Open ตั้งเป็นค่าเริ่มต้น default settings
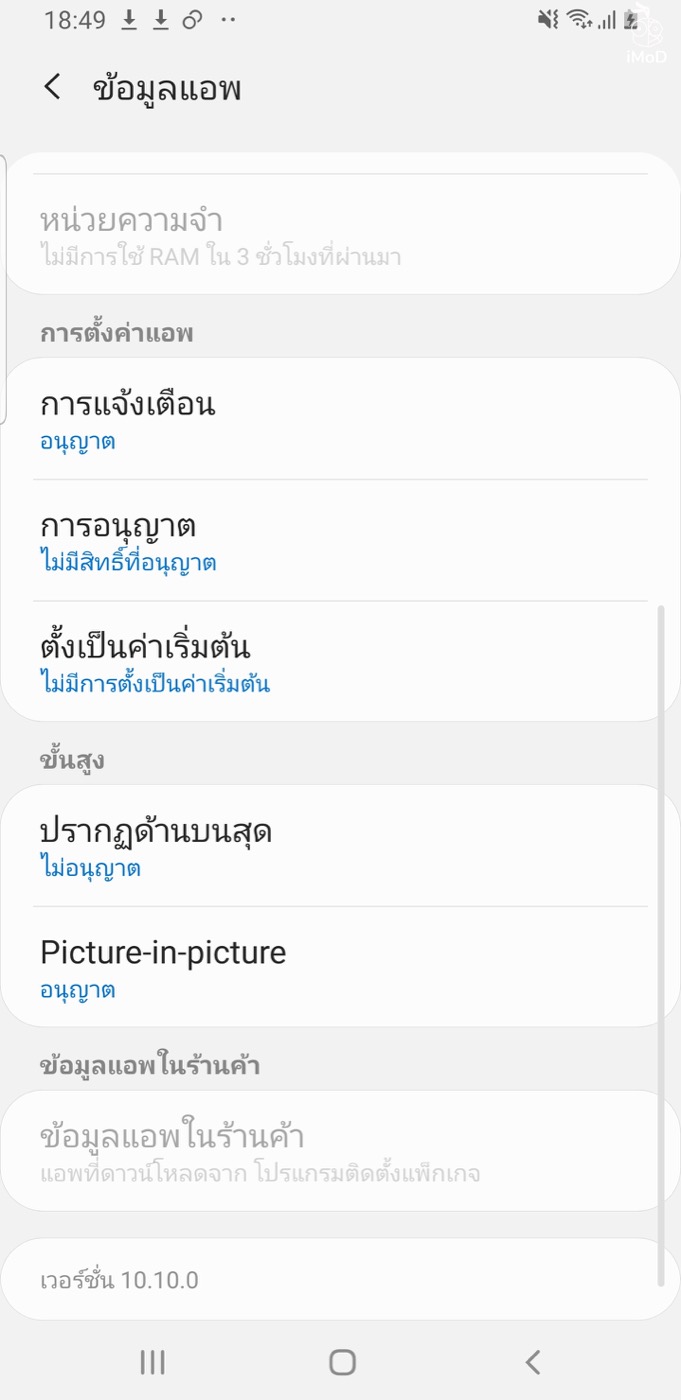 [340, 662]
